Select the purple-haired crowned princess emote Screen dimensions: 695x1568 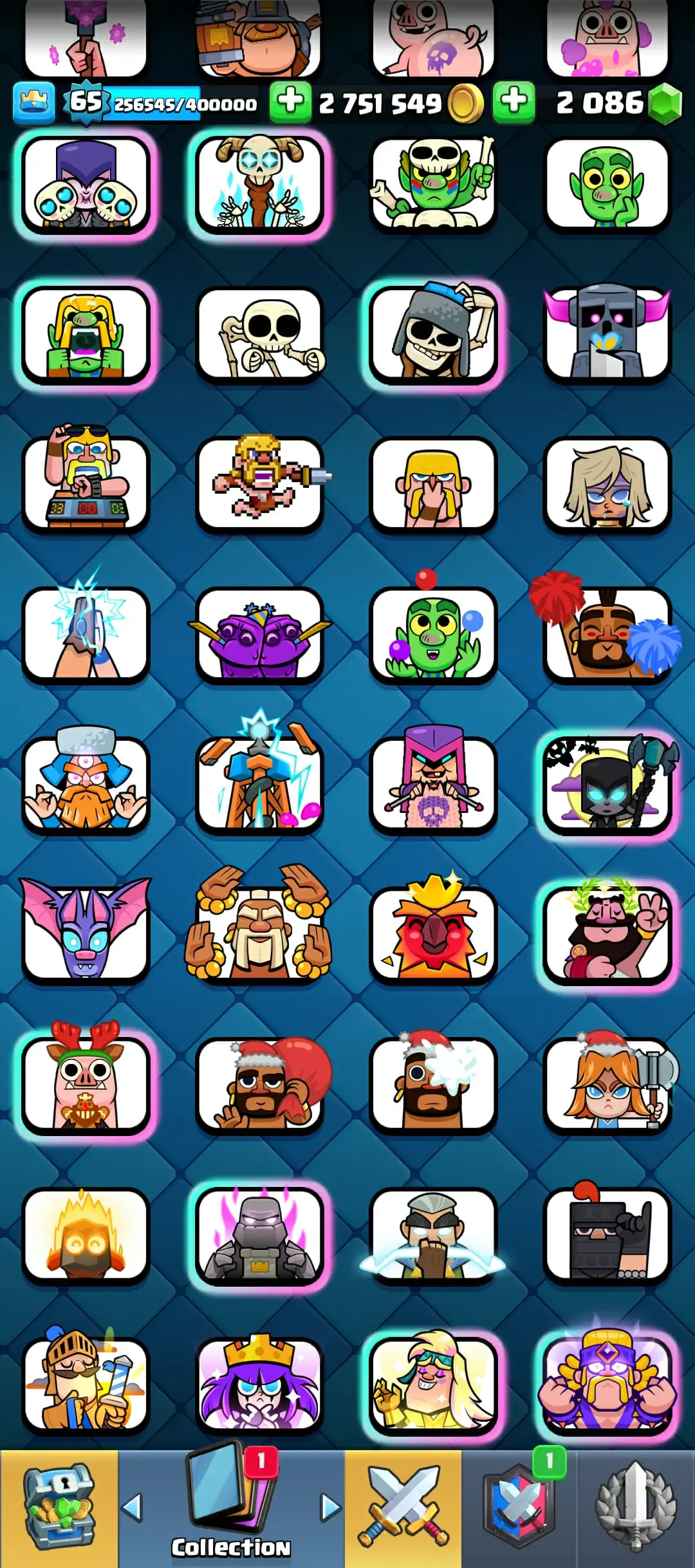[x=260, y=1384]
